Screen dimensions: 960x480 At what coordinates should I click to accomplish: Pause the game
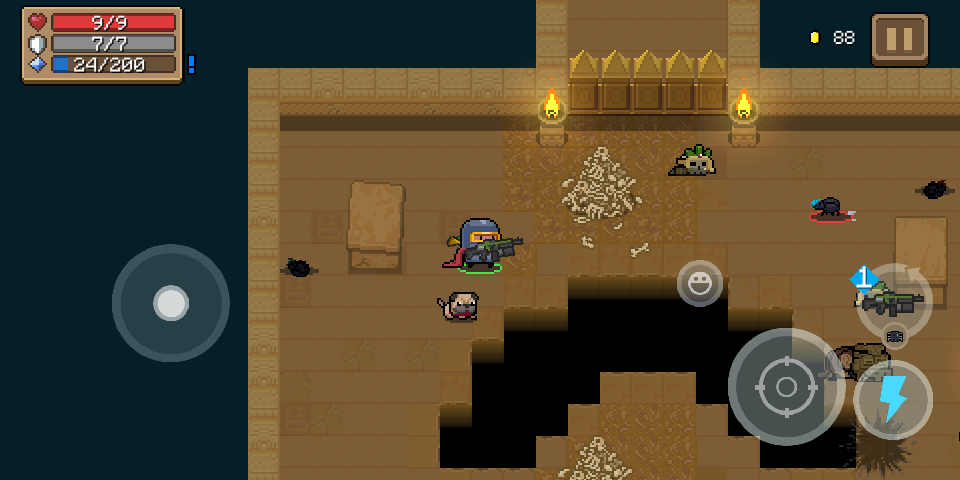pyautogui.click(x=899, y=39)
